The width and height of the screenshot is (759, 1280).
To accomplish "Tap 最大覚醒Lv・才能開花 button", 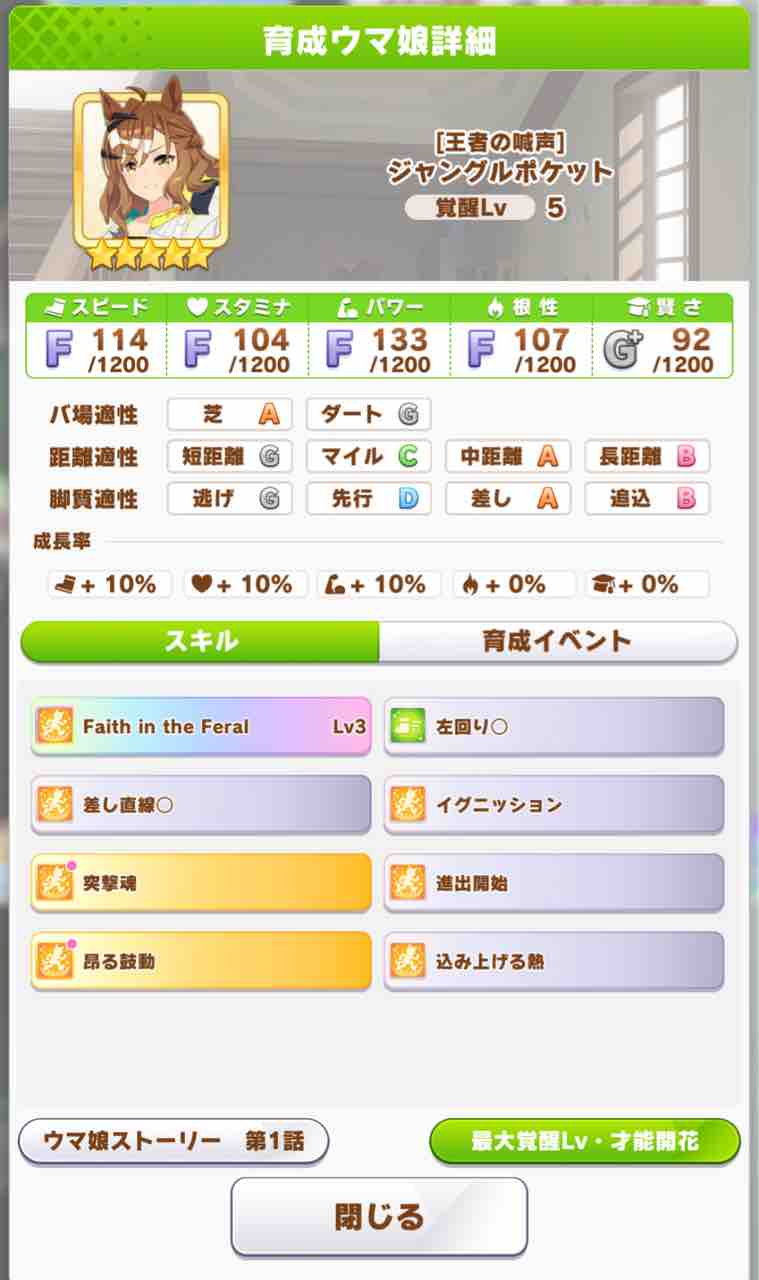I will pos(585,1141).
